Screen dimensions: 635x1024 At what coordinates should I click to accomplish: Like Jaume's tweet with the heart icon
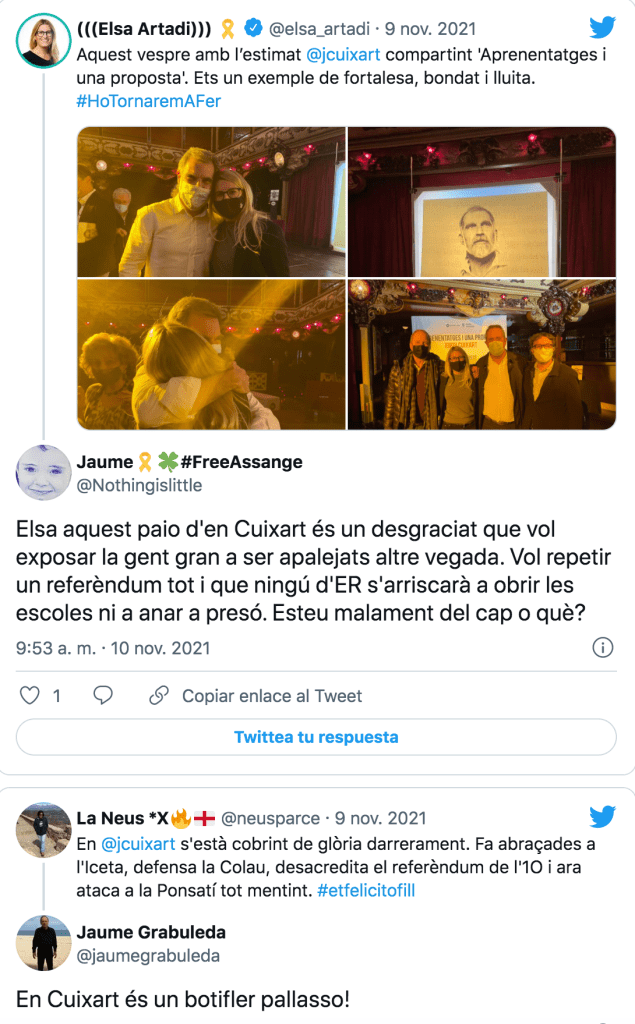coord(30,695)
